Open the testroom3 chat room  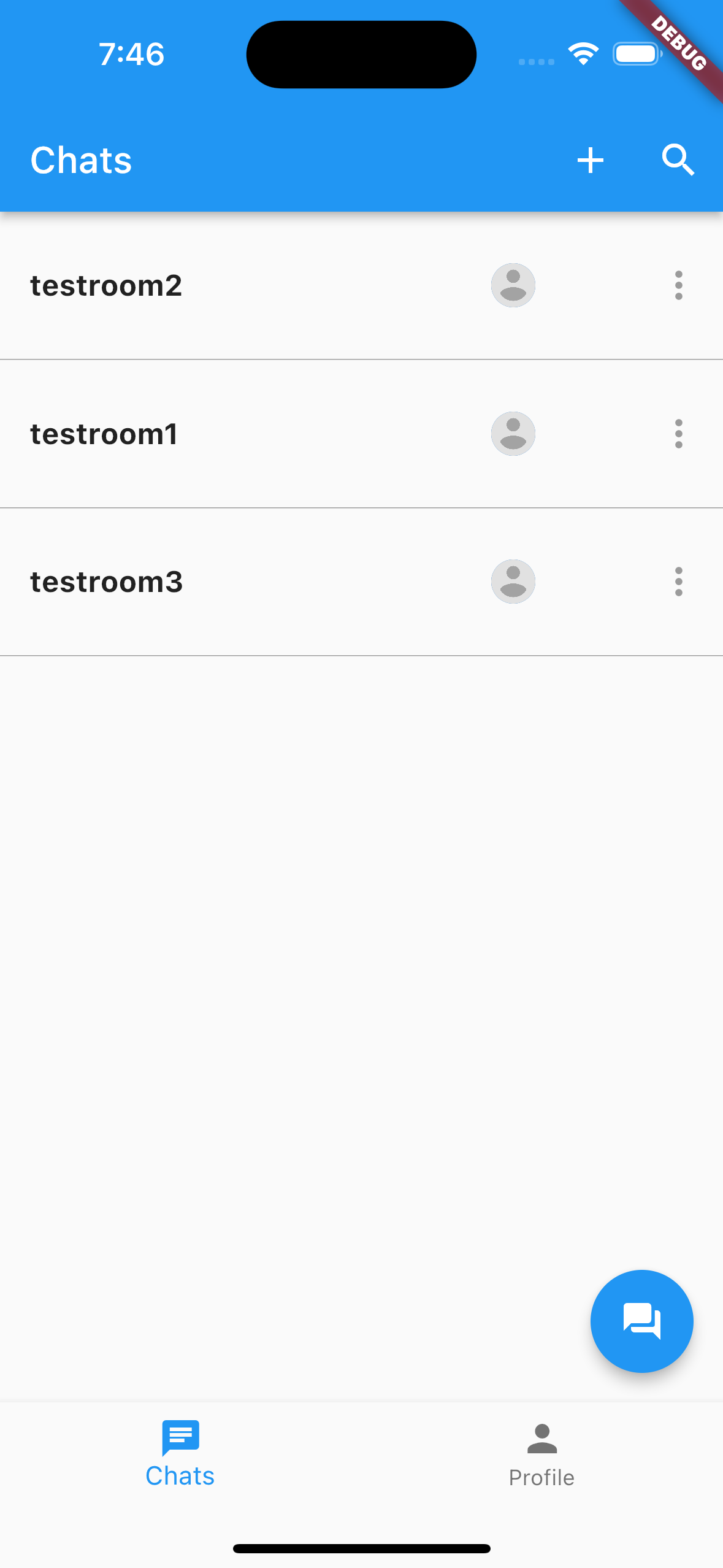click(x=245, y=581)
